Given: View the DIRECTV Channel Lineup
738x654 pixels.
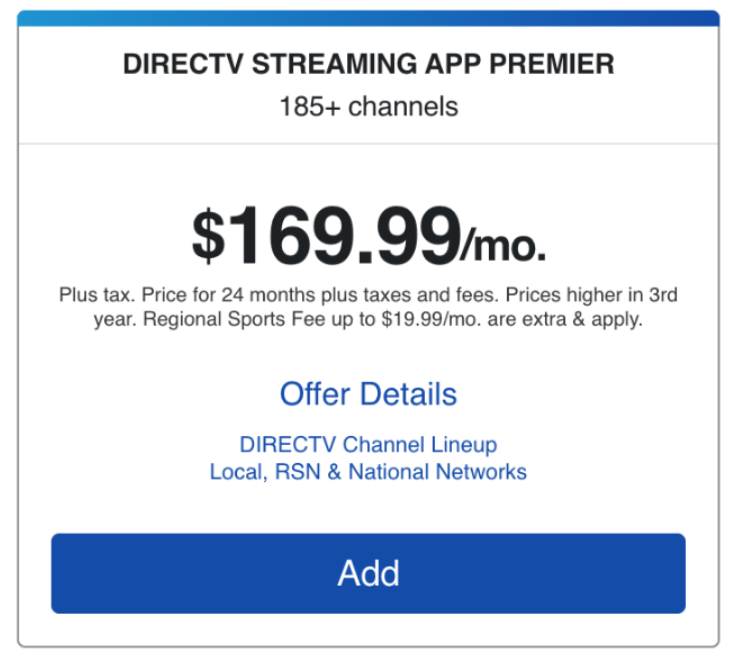Looking at the screenshot, I should [x=368, y=444].
